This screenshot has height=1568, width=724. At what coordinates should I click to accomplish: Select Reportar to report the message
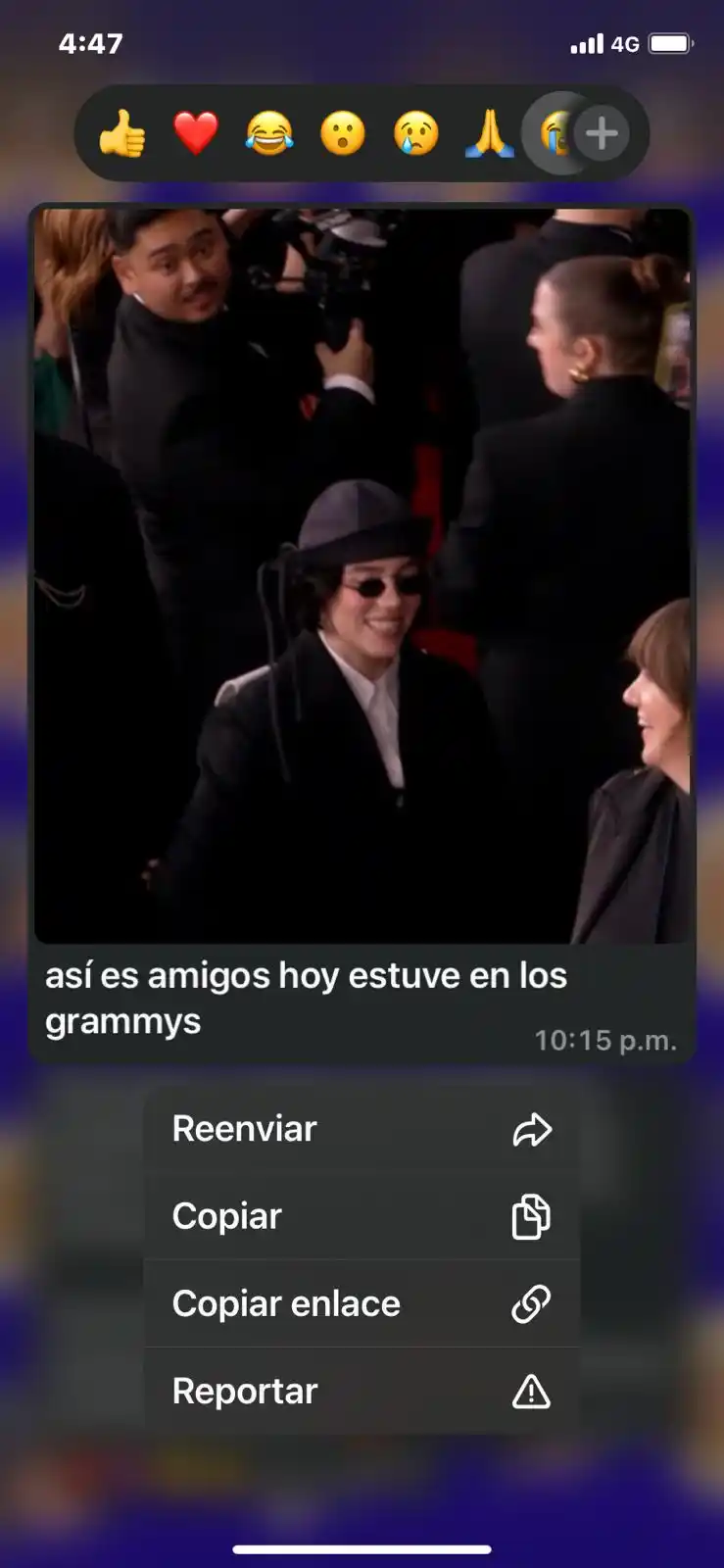[244, 1391]
